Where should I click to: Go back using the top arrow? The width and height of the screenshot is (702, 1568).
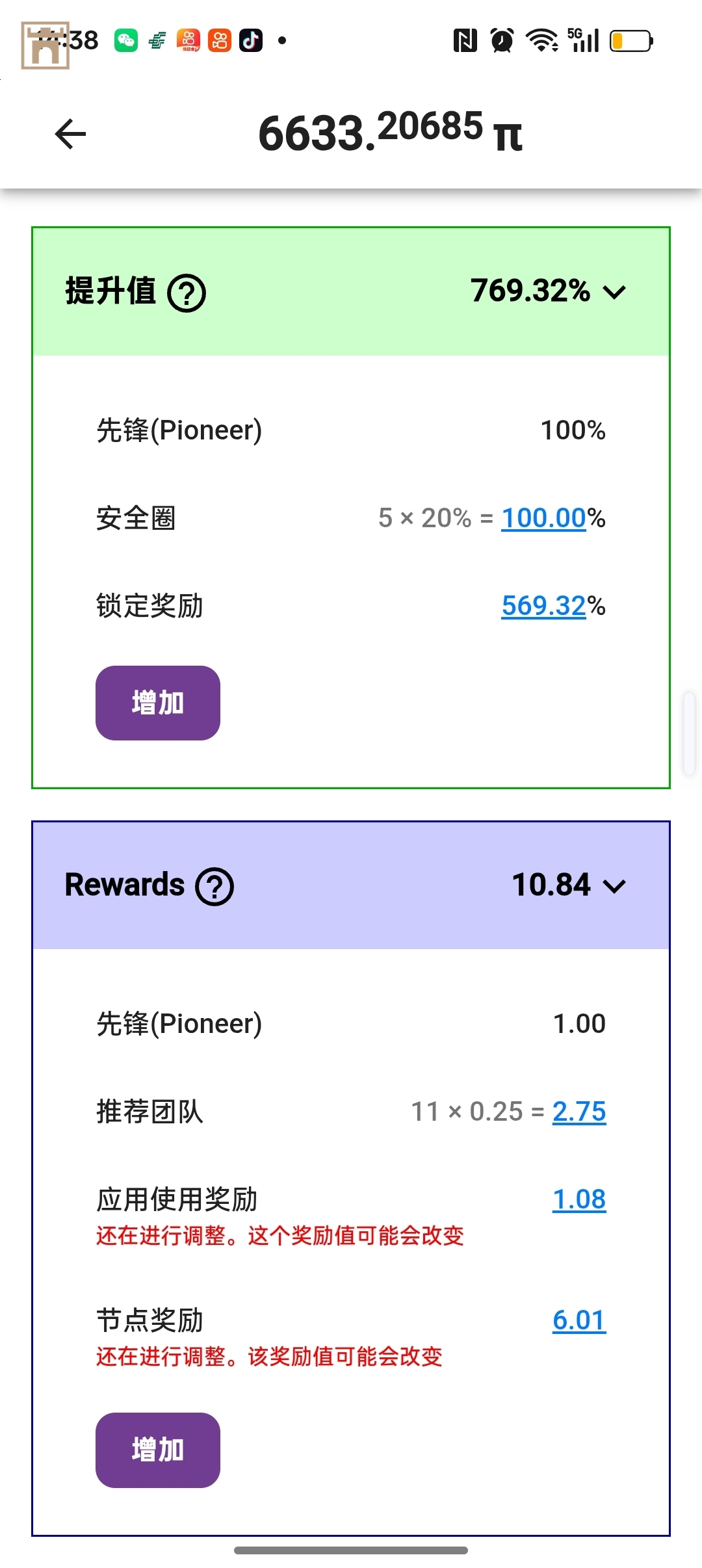70,134
